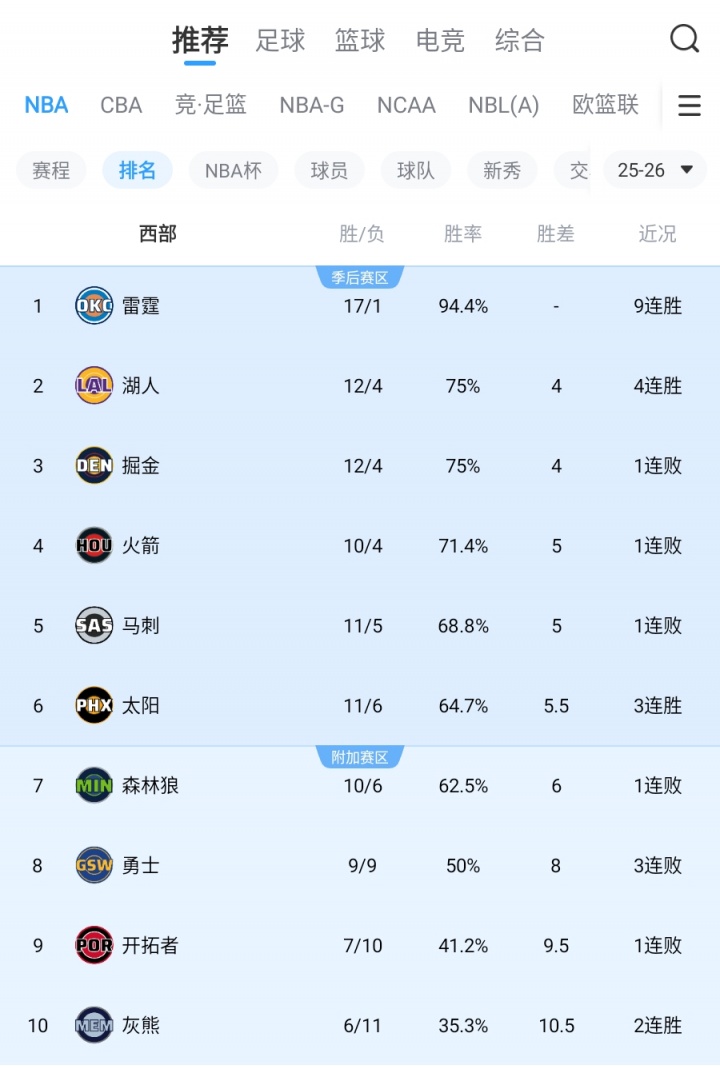Select the CBA league tab

(121, 105)
